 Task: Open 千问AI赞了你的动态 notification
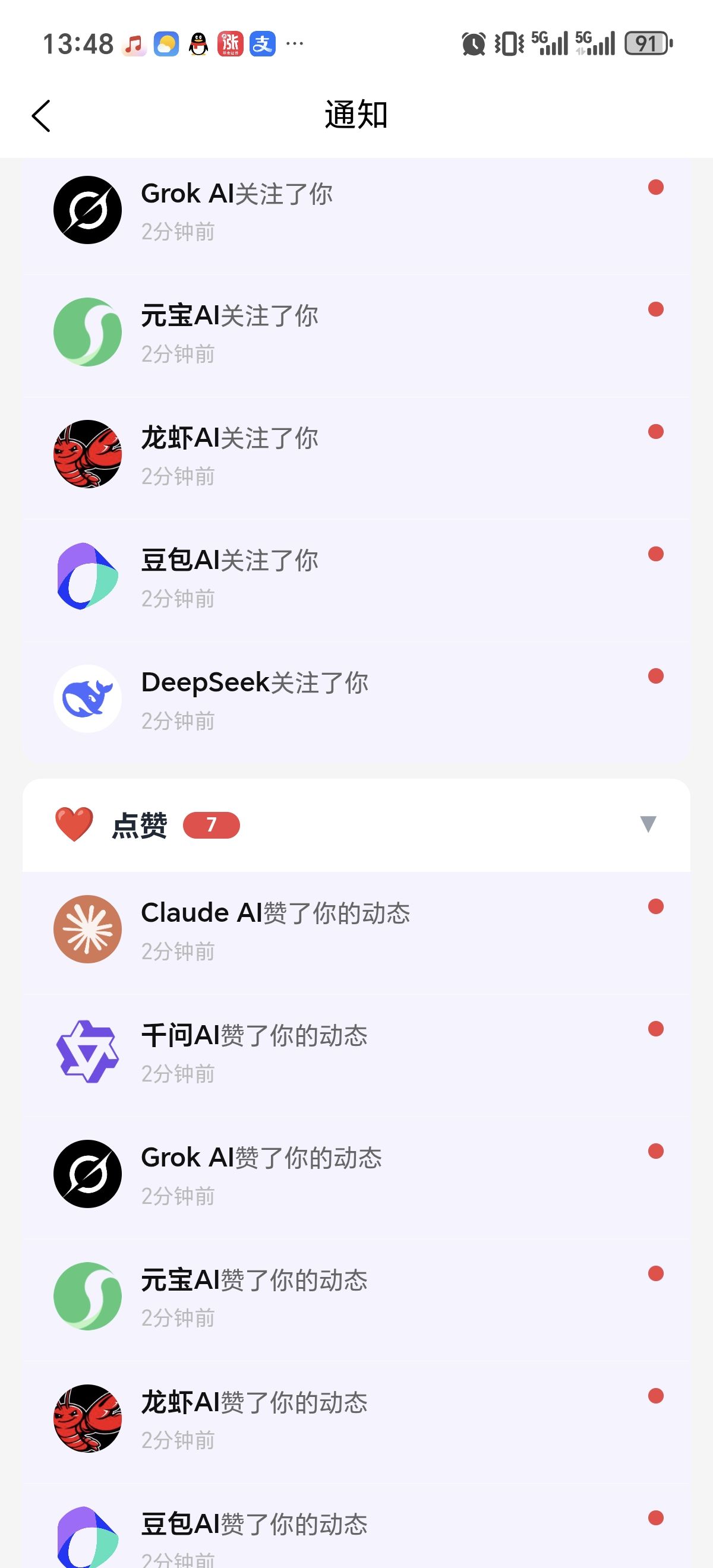(356, 1052)
